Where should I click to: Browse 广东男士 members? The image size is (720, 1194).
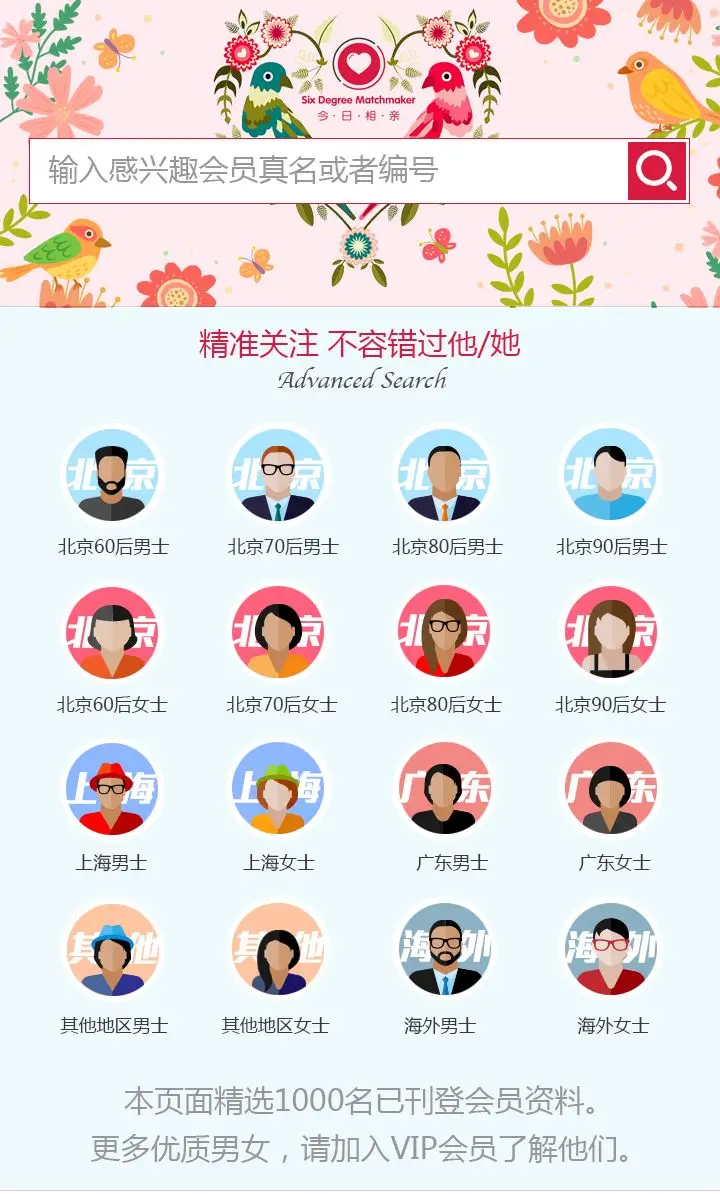coord(444,790)
